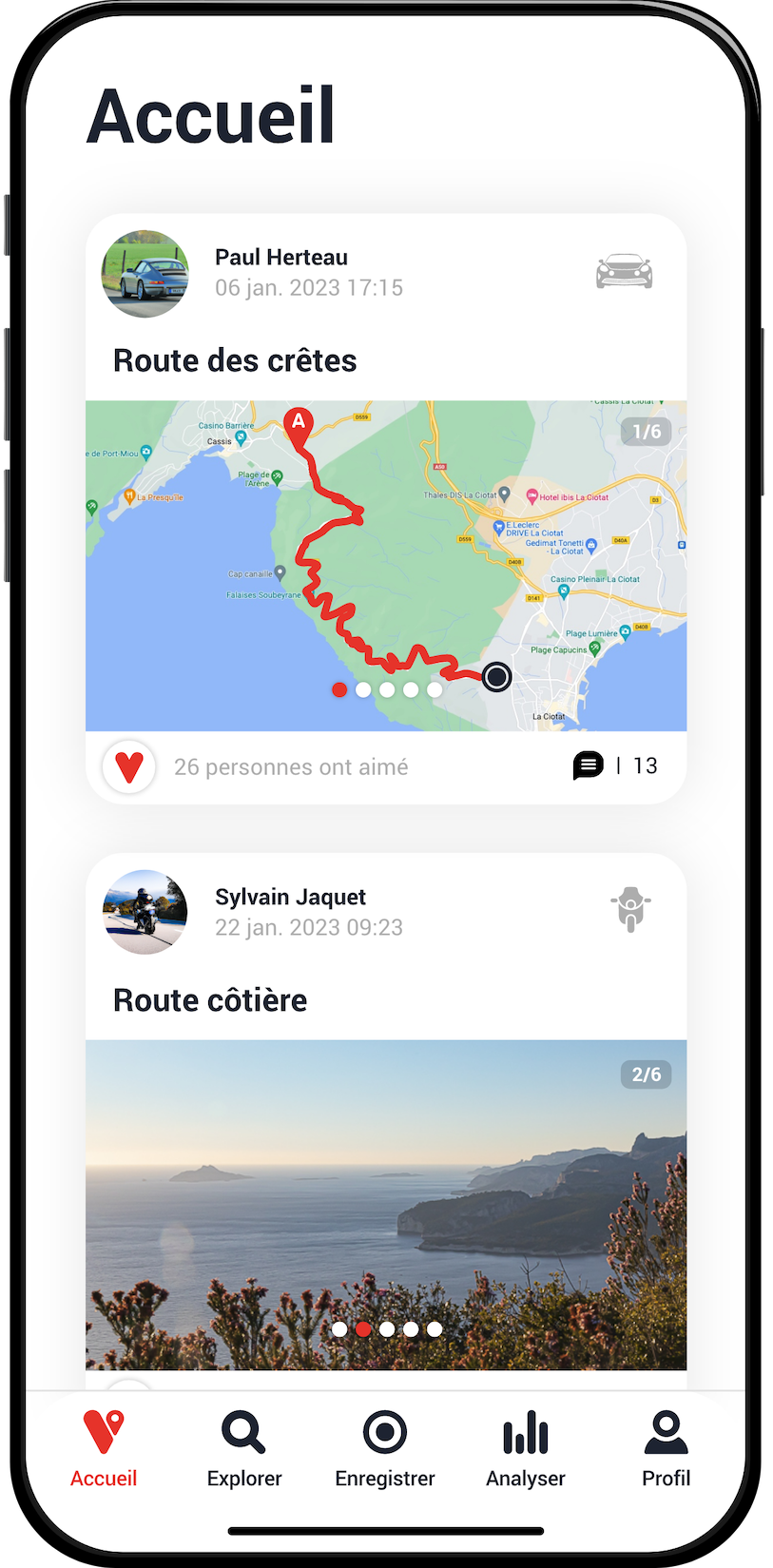Image resolution: width=773 pixels, height=1568 pixels.
Task: Open Paul Herteau's profile picture
Action: (x=145, y=274)
